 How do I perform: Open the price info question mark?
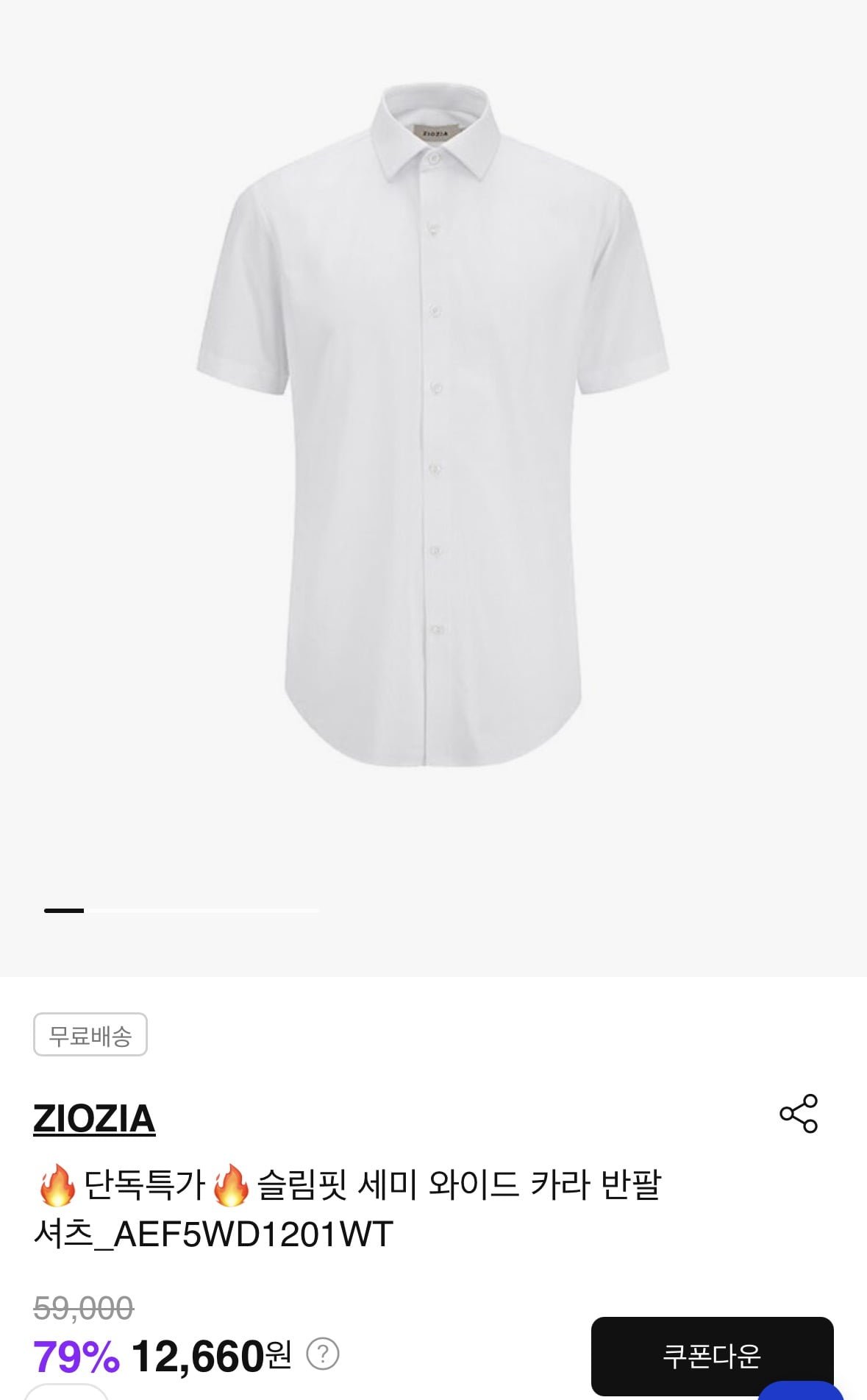pos(322,1354)
